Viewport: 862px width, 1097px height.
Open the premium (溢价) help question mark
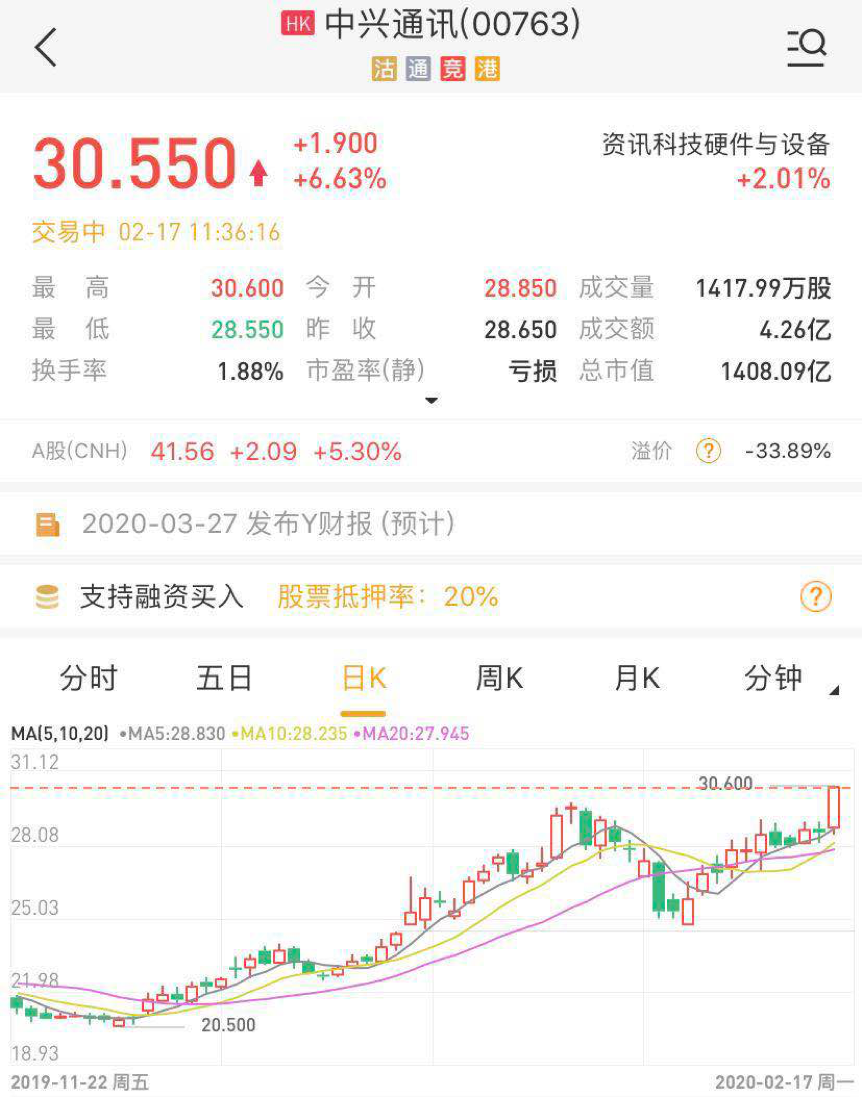(x=708, y=451)
